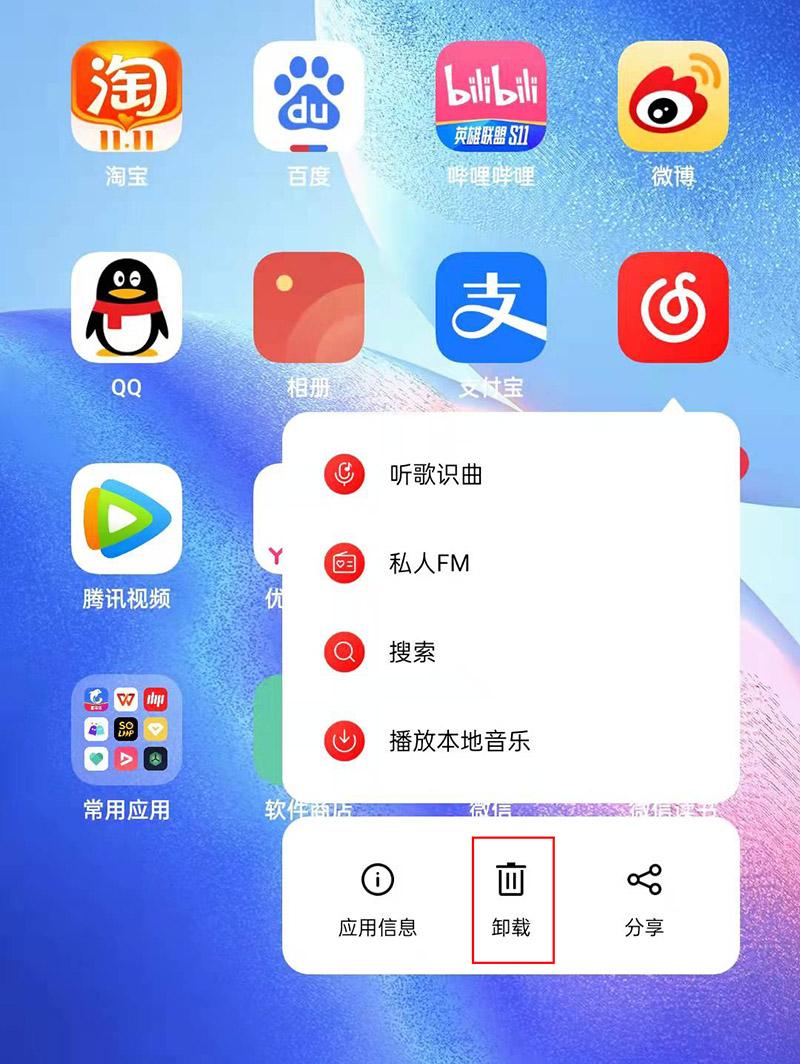The image size is (800, 1064).
Task: Choose 搜索 in the popup menu
Action: pyautogui.click(x=412, y=652)
